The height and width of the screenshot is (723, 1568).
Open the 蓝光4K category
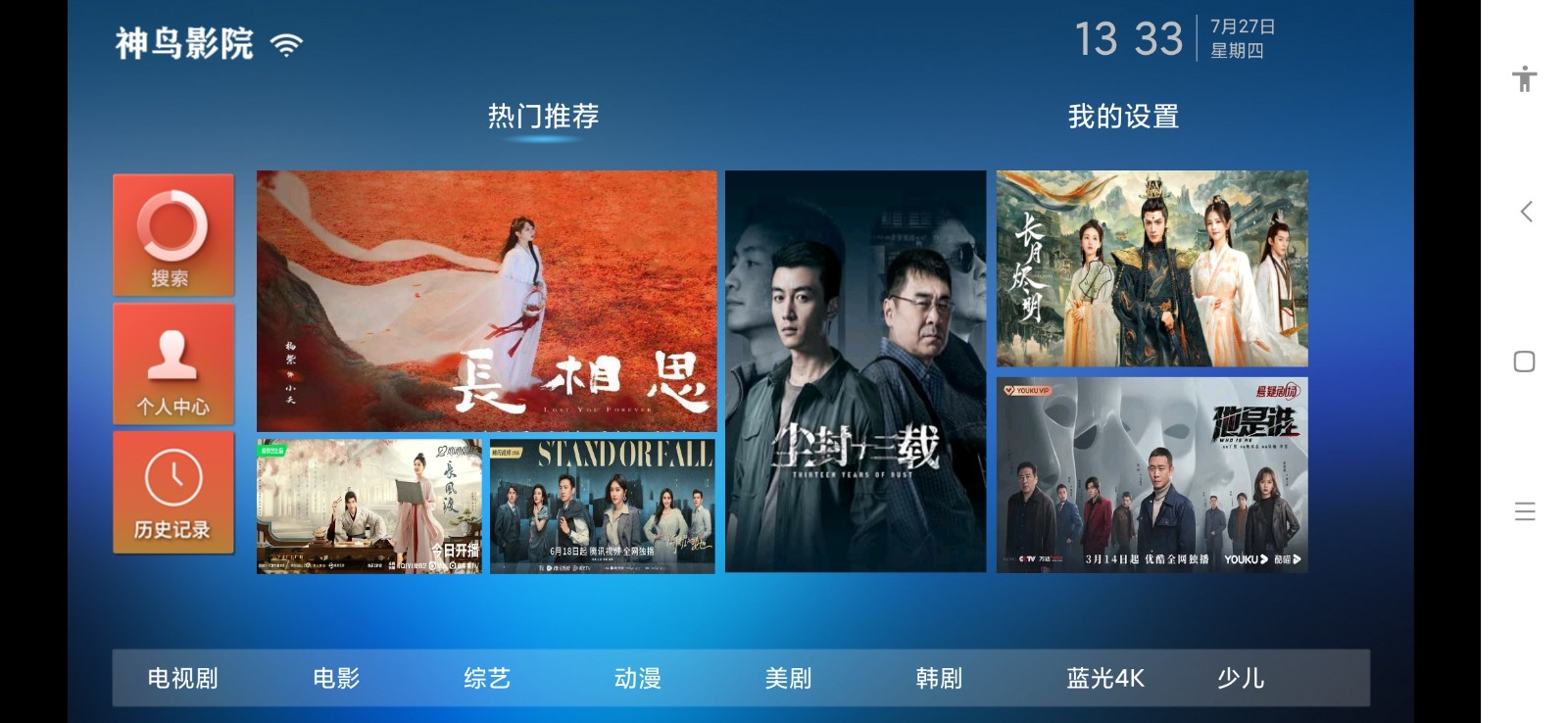click(1105, 678)
